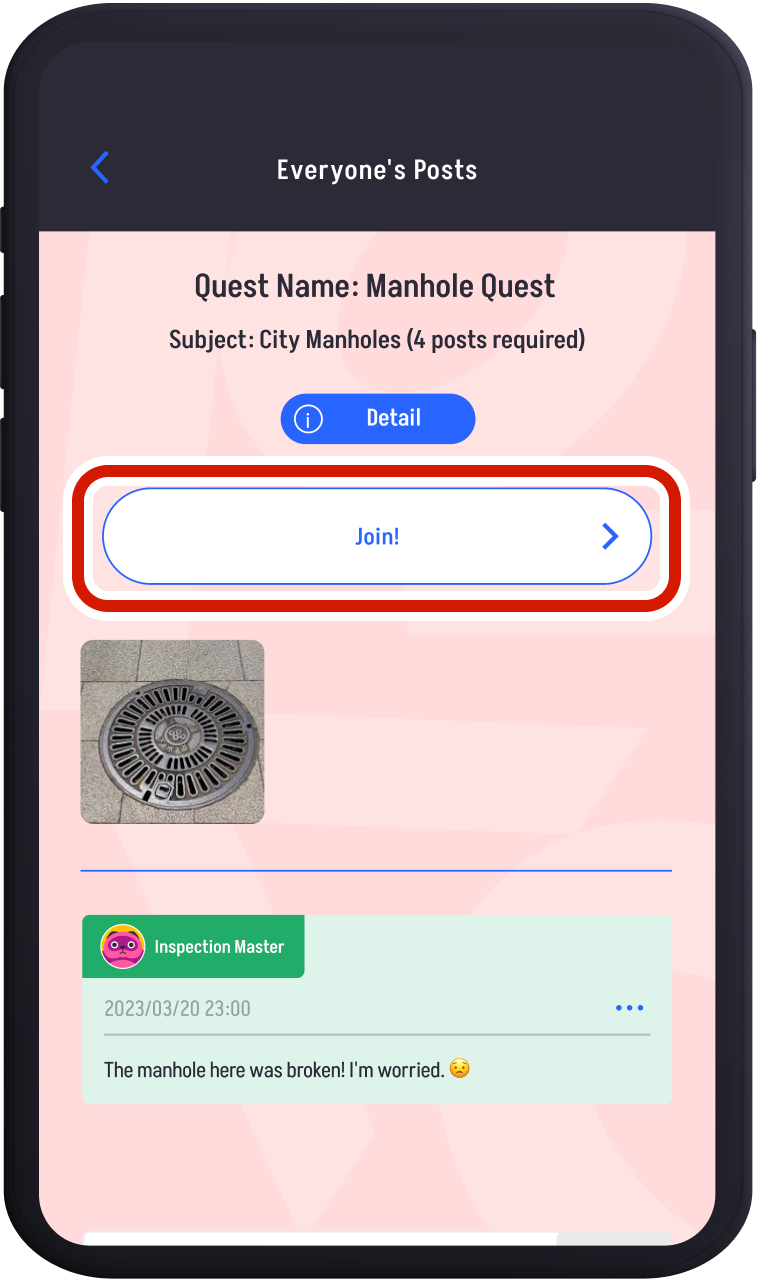Open the quest Detail button
The height and width of the screenshot is (1280, 757).
[377, 418]
